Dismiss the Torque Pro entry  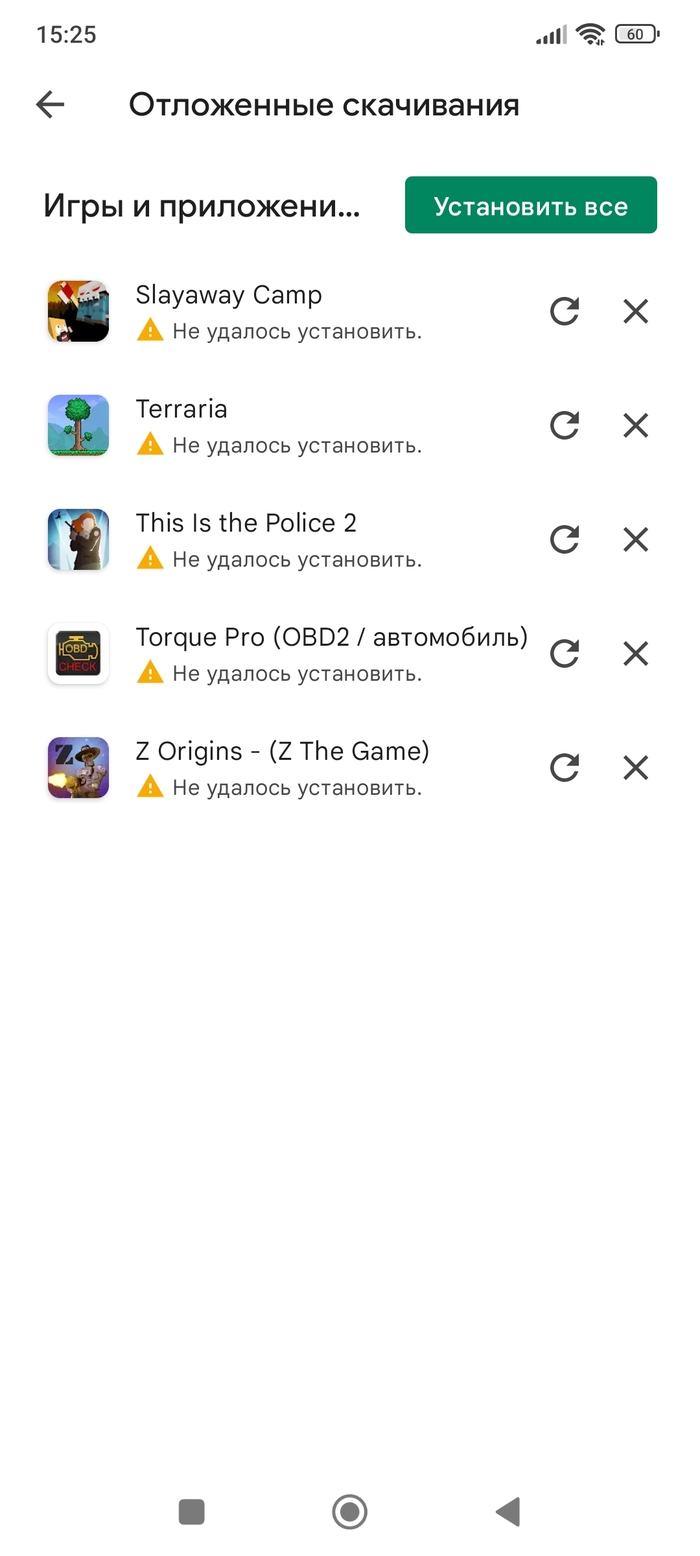point(636,654)
